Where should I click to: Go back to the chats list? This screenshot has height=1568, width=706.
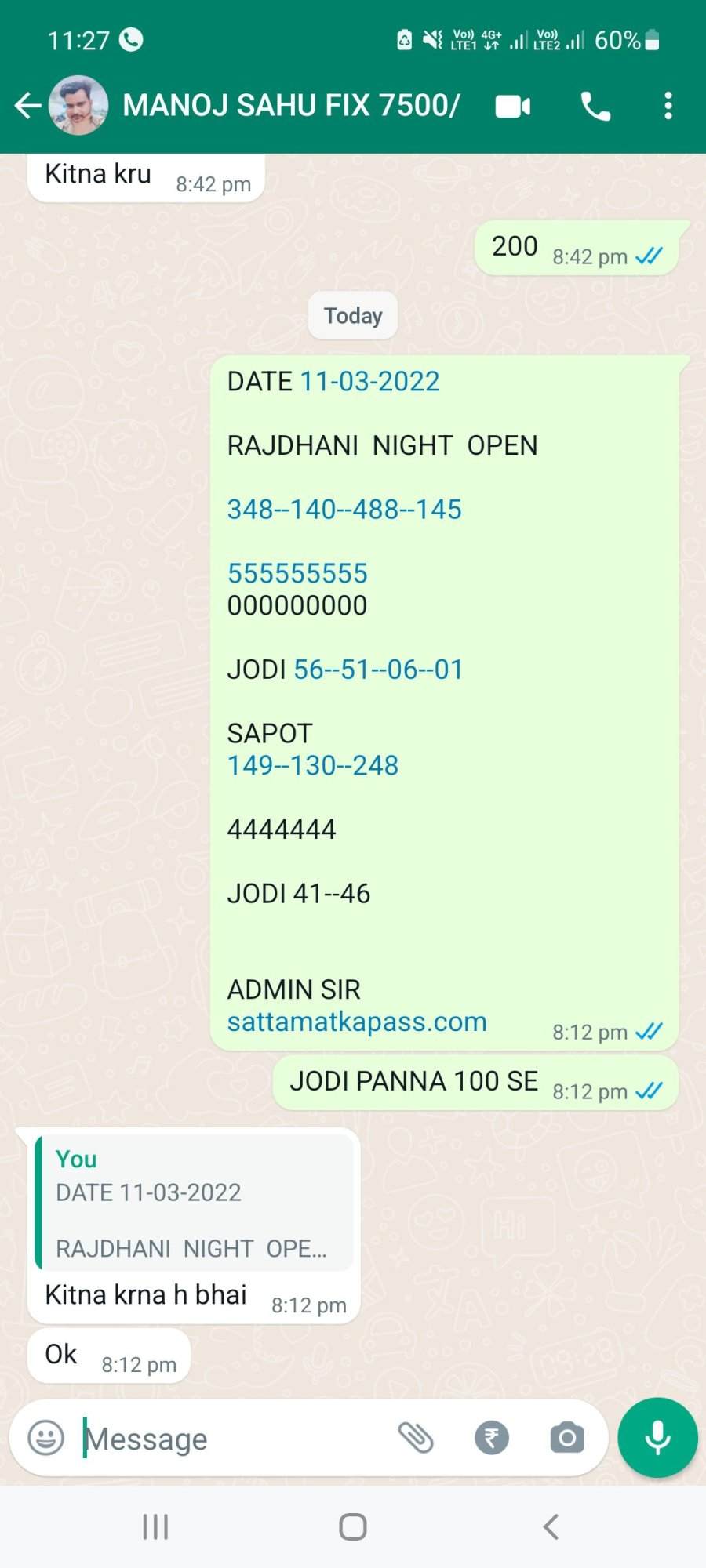coord(28,105)
